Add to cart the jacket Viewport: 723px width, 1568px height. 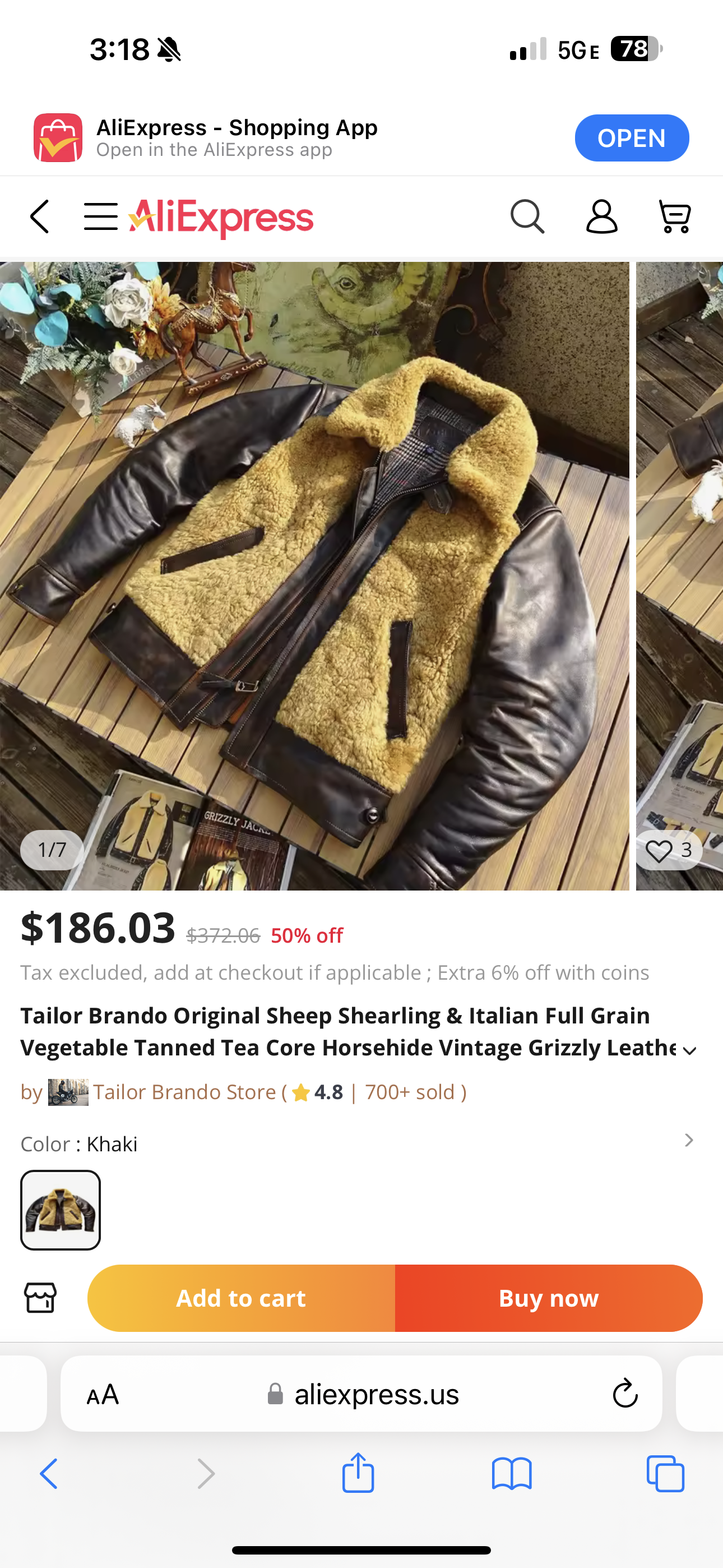[241, 1298]
